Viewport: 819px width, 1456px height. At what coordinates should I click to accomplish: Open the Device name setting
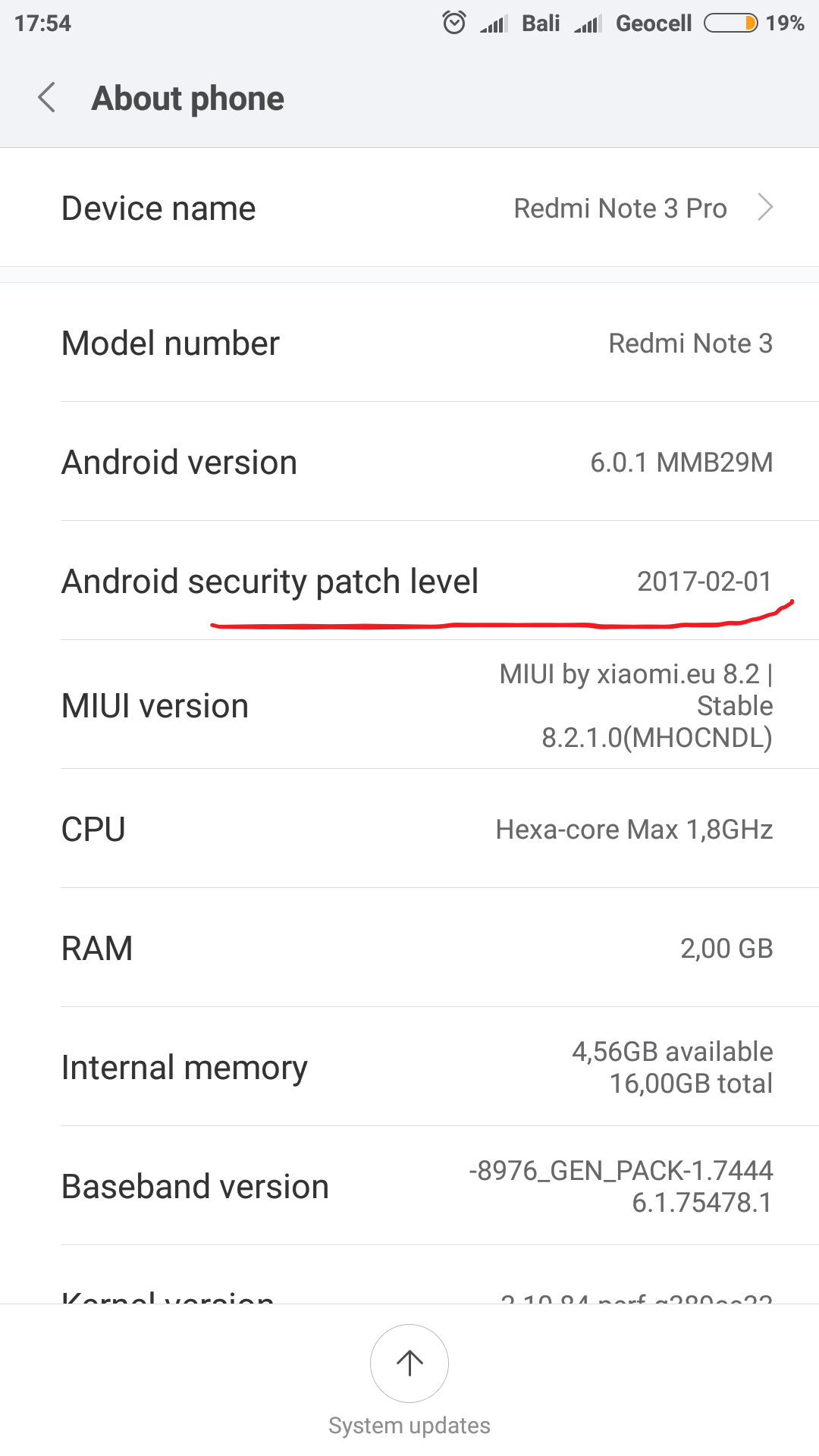pos(409,208)
